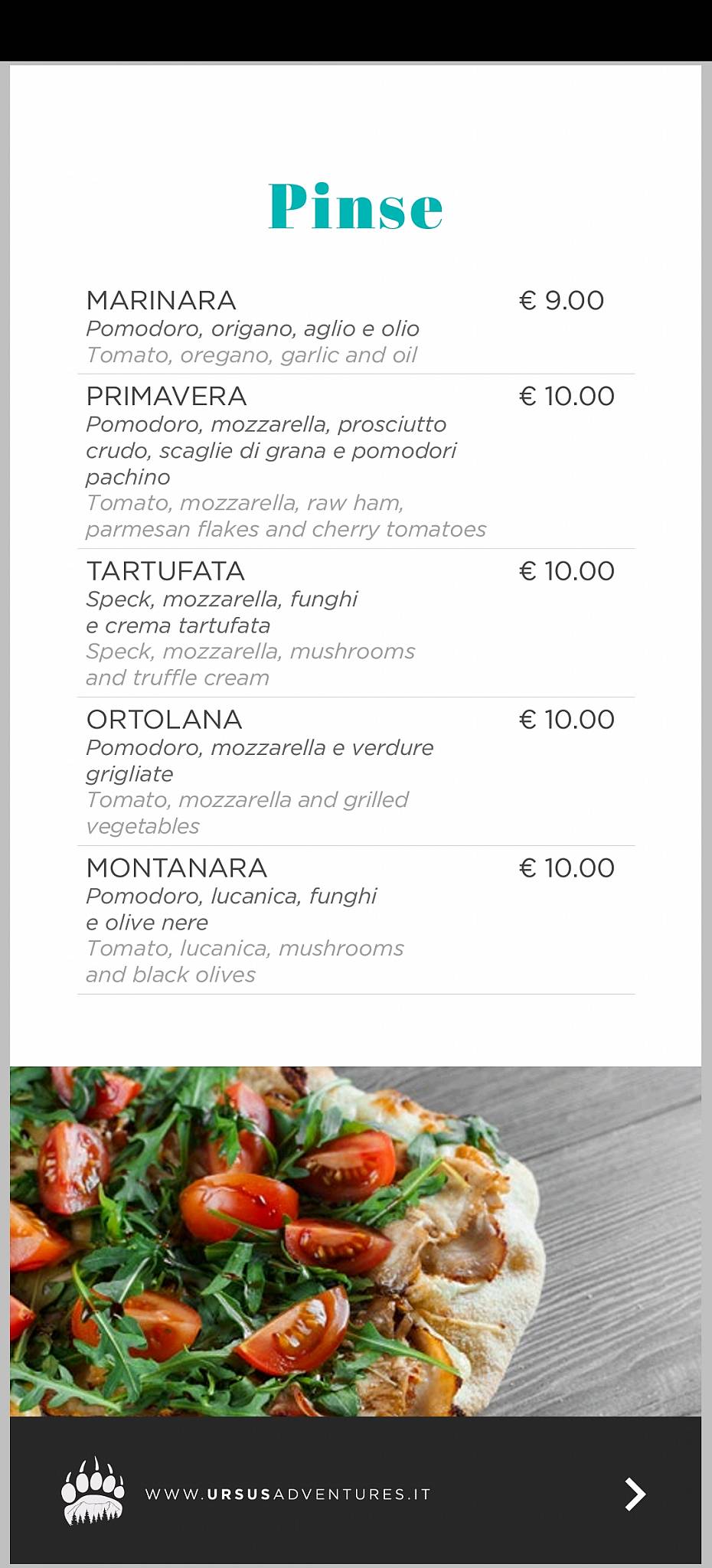The width and height of the screenshot is (712, 1568).
Task: Click the € 10.00 price beside TARTUFATA
Action: [565, 570]
